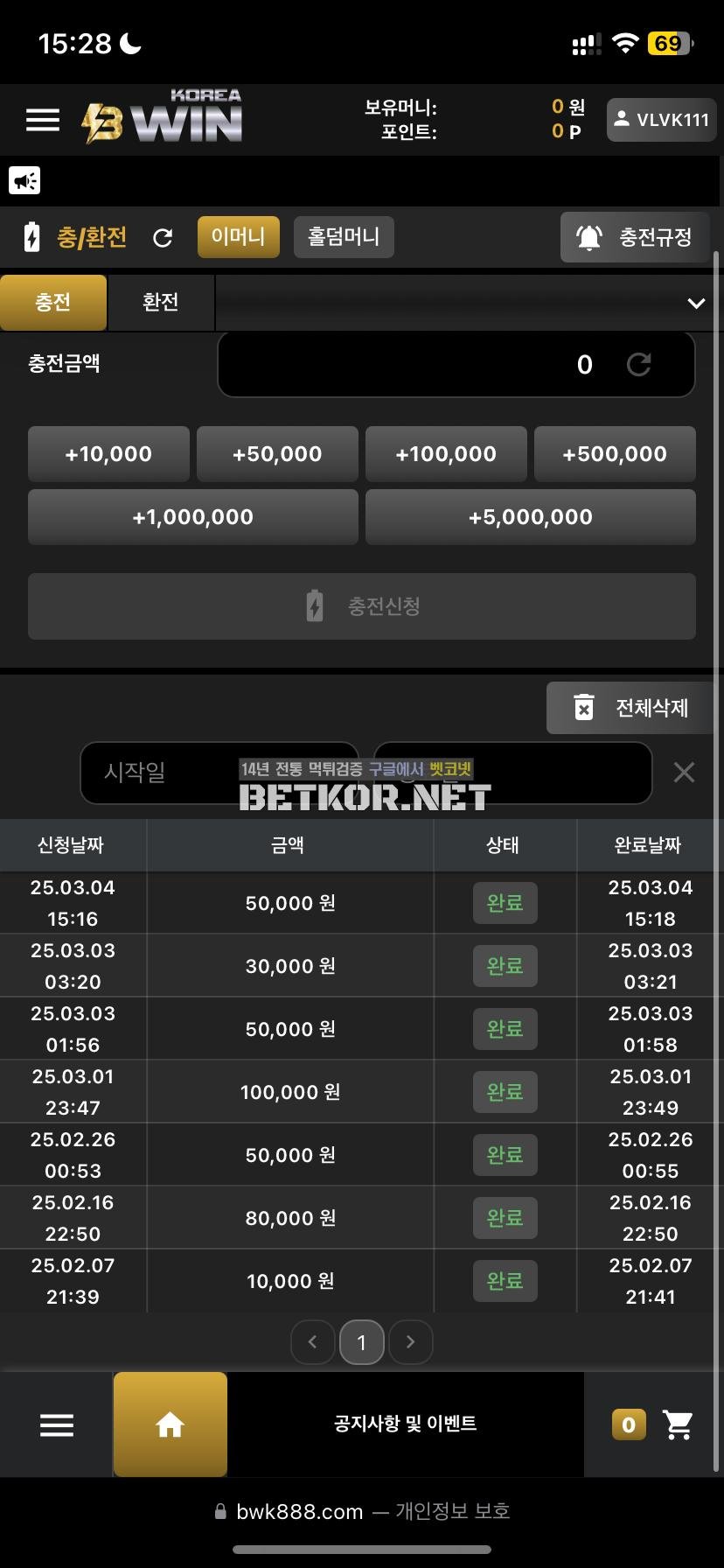Open the VLVK111 account profile

(661, 120)
